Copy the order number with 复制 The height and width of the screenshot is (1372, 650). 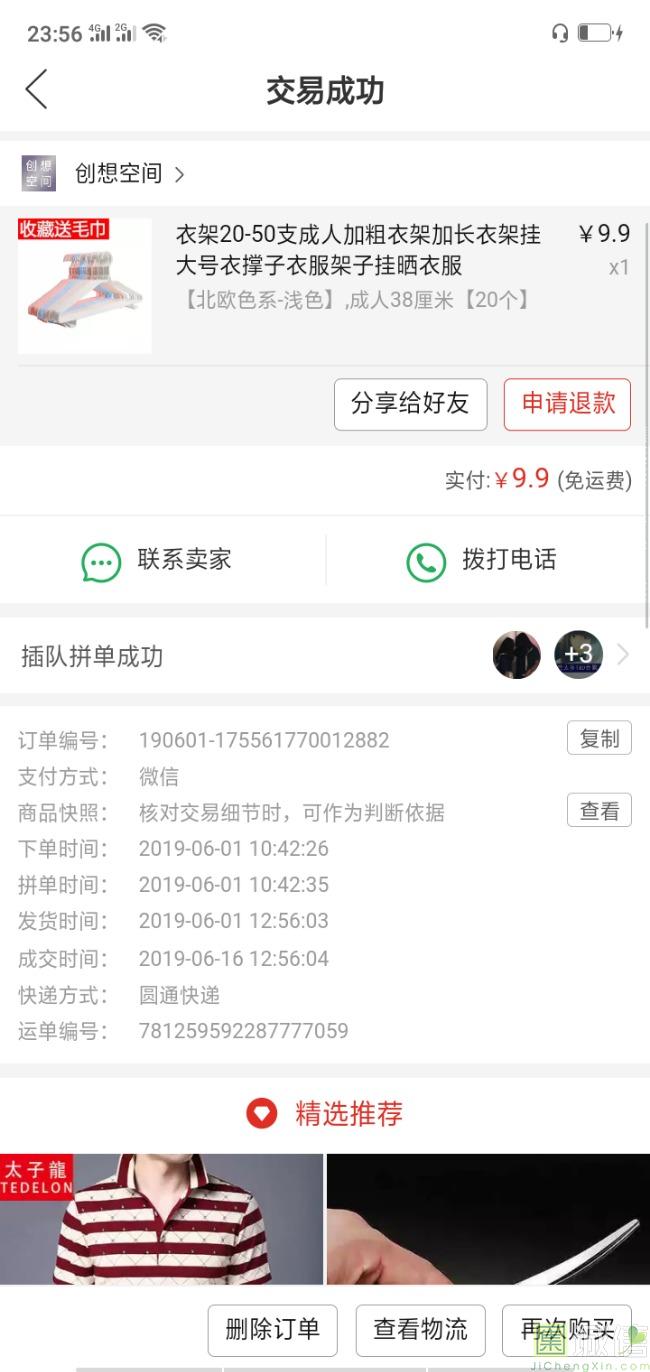pyautogui.click(x=599, y=739)
